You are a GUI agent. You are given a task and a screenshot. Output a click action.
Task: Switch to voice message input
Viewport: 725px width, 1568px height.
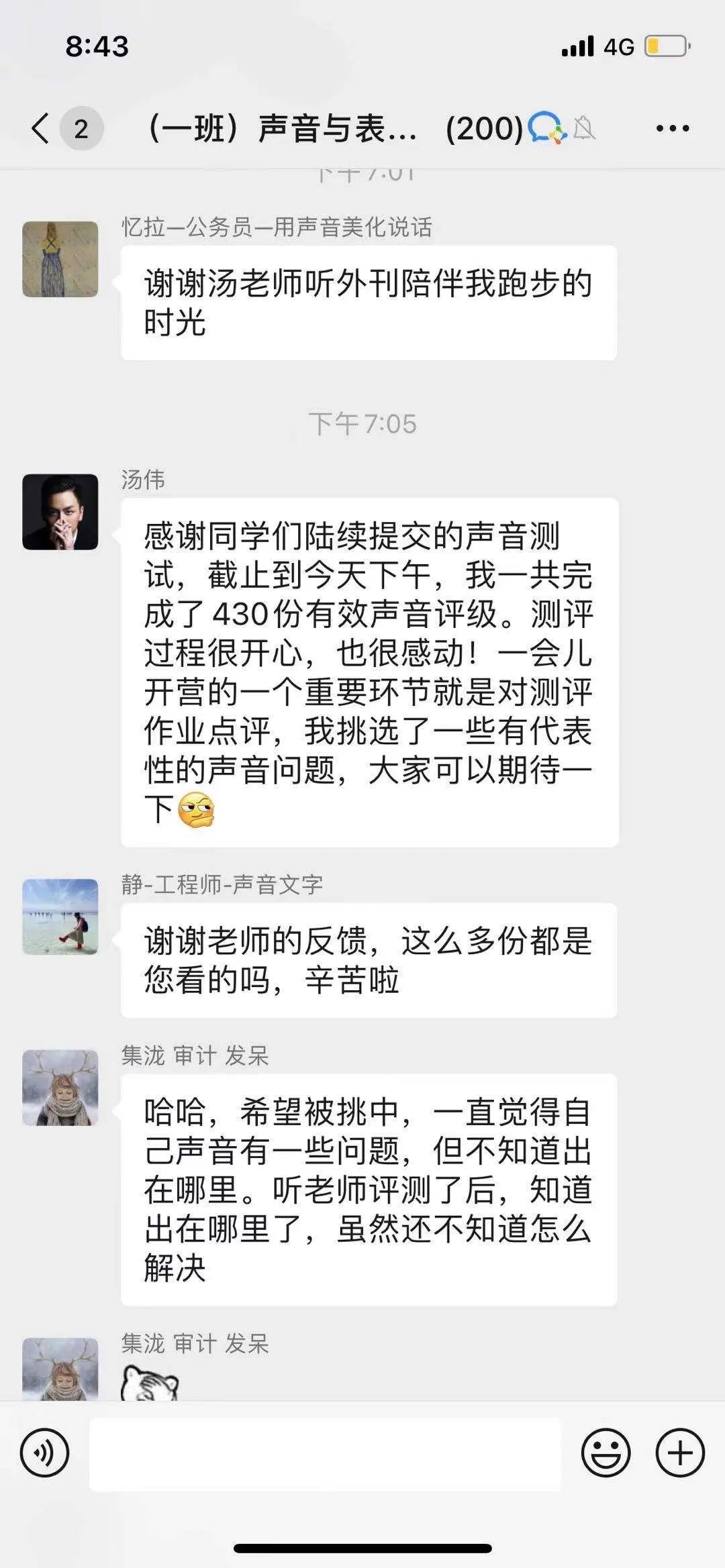pos(44,1453)
